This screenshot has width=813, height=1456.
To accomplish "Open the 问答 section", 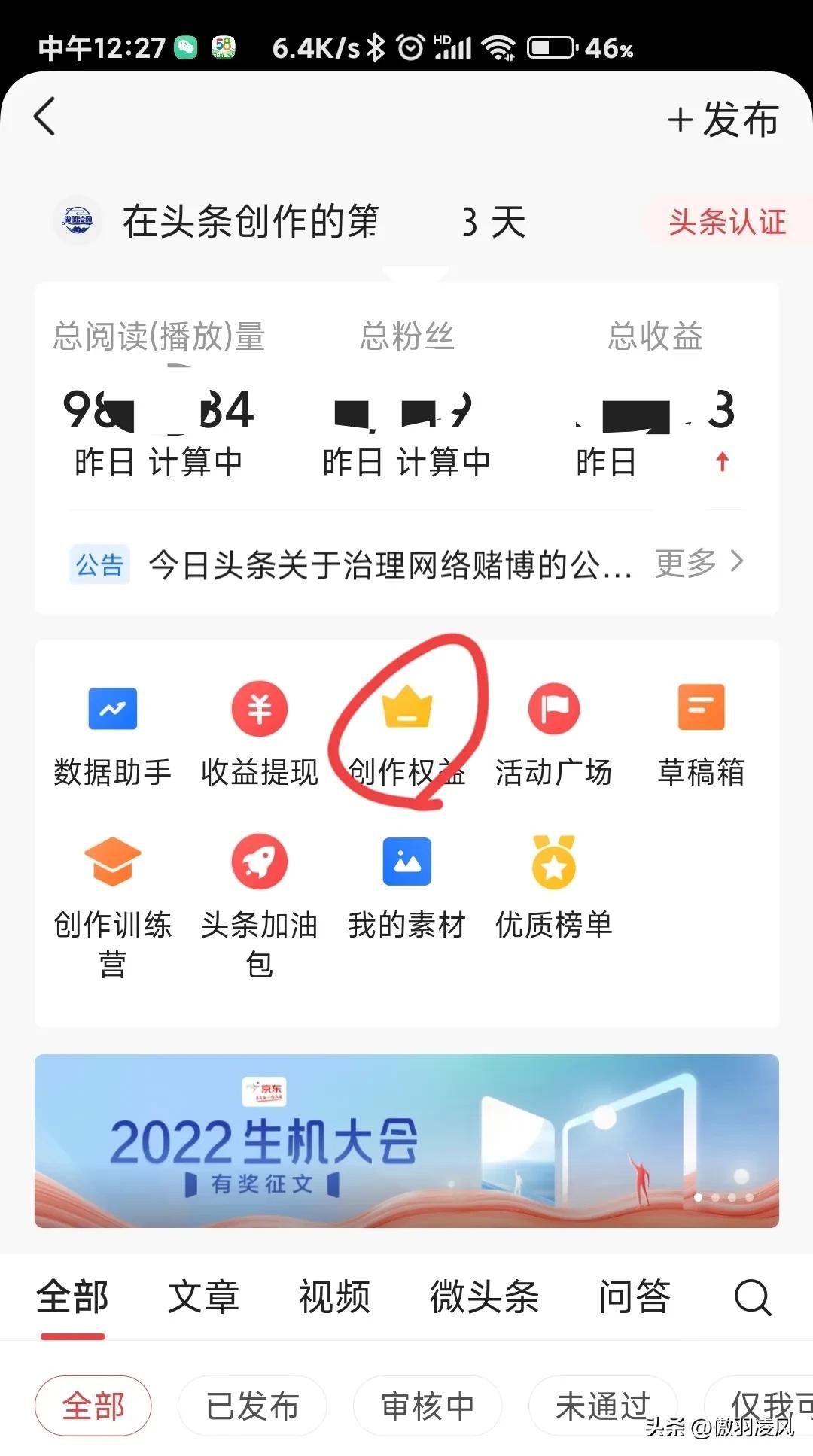I will pos(635,1296).
